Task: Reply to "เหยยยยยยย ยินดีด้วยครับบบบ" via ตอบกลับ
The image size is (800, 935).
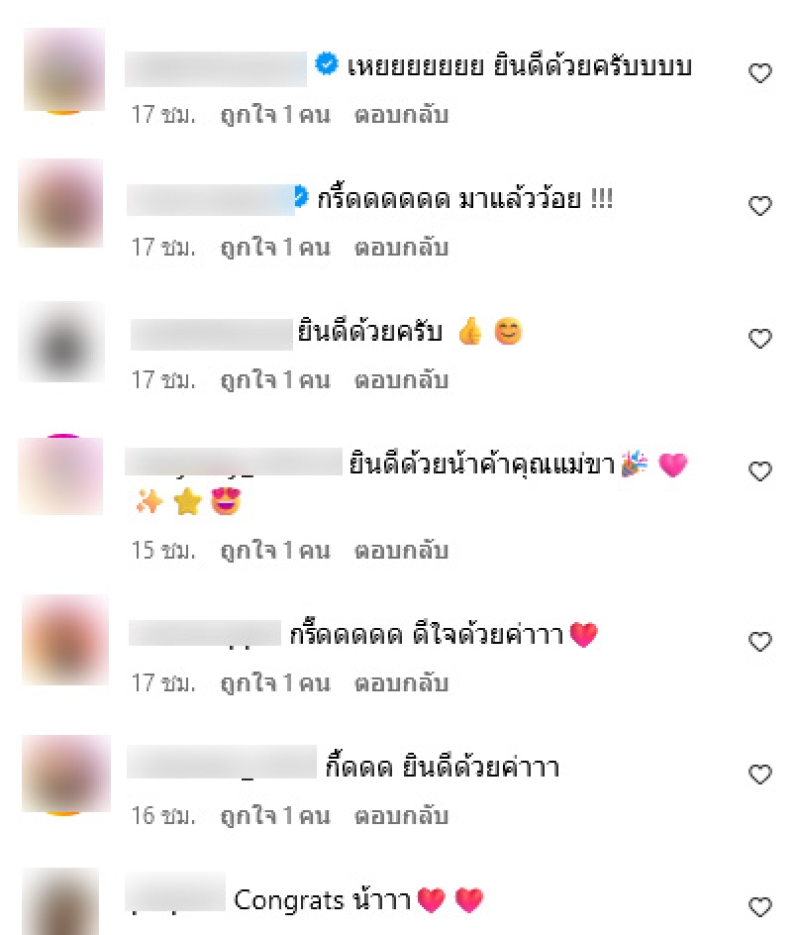Action: (x=401, y=115)
